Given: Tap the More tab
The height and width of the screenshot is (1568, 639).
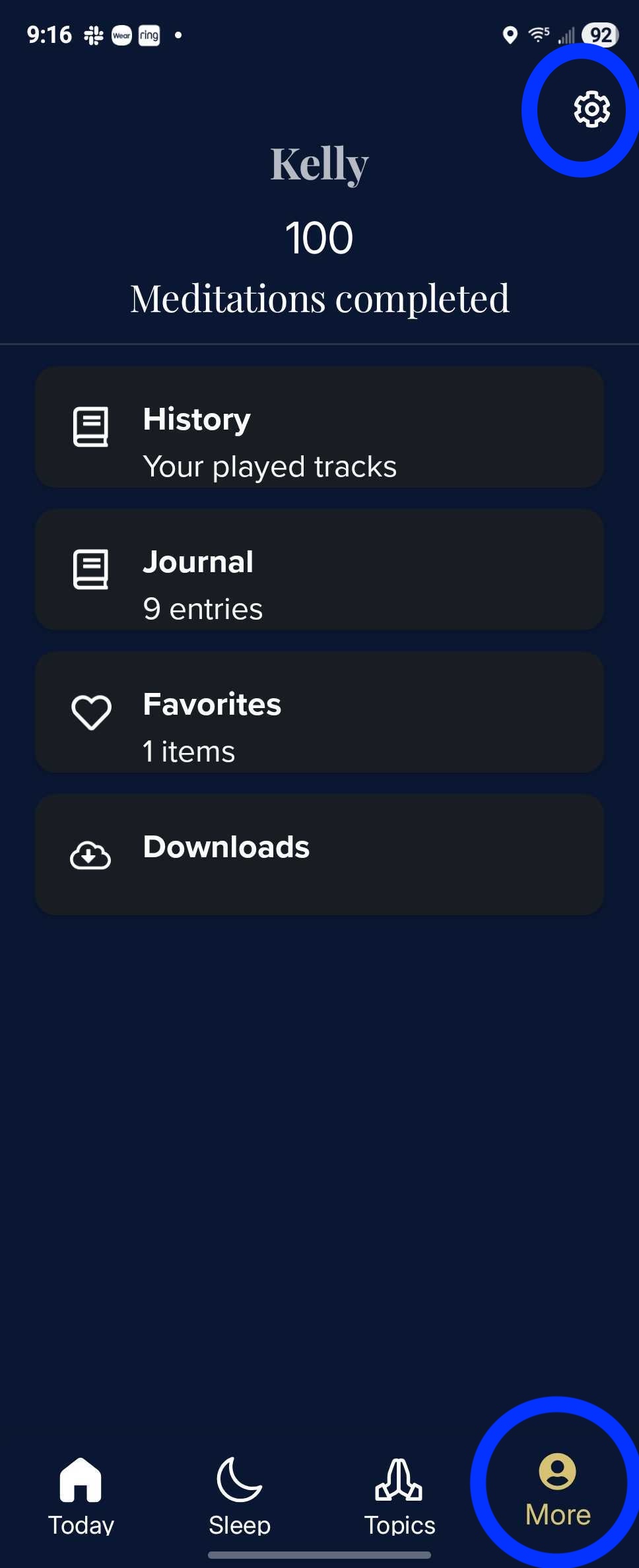Looking at the screenshot, I should [x=558, y=1490].
